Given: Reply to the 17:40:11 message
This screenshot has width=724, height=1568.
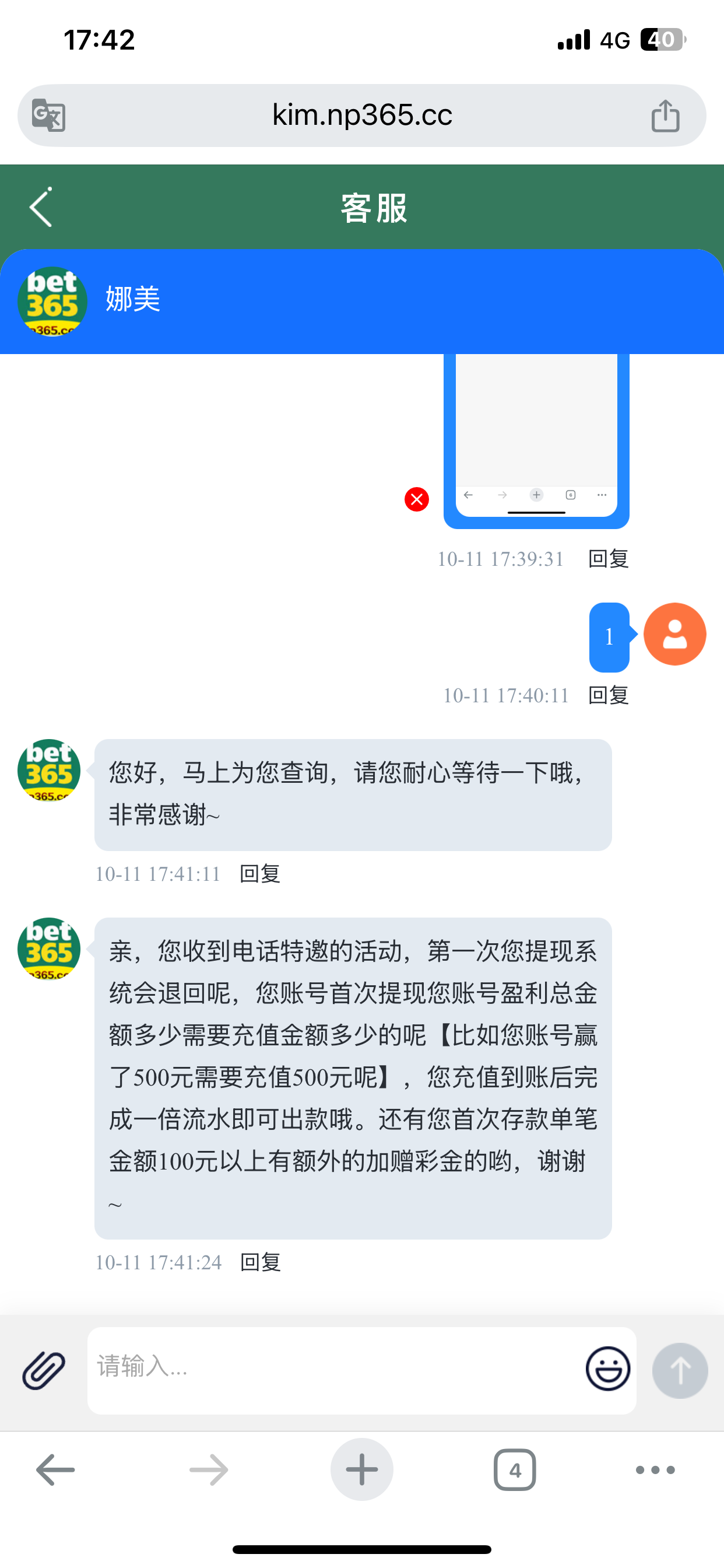Looking at the screenshot, I should (608, 695).
